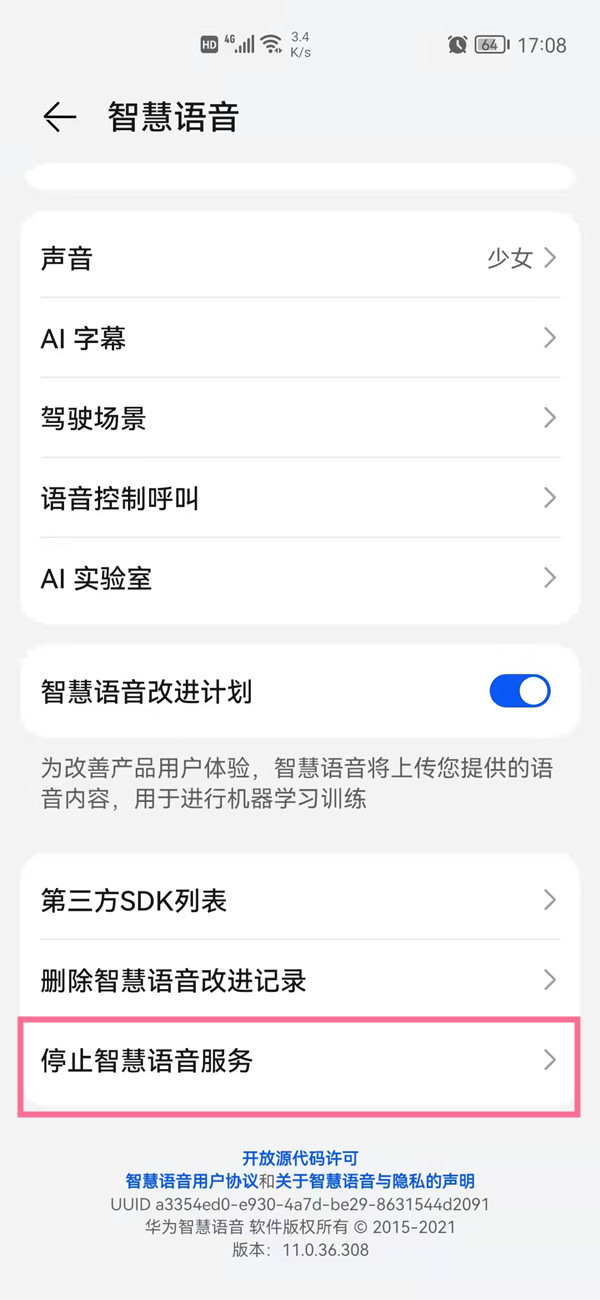600x1300 pixels.
Task: Open 关于智慧语音与隐私的声明 link
Action: tap(375, 1181)
